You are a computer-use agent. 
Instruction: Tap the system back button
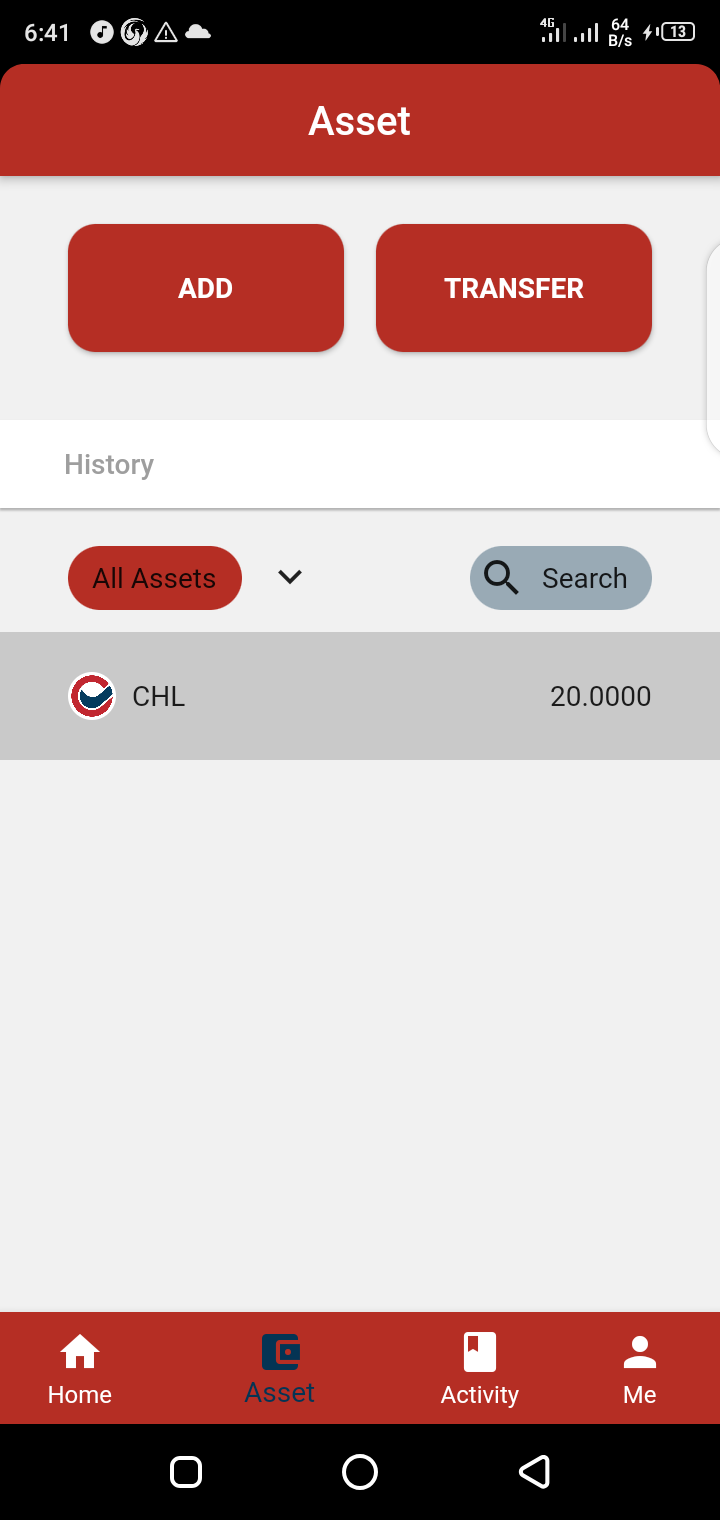click(534, 1472)
